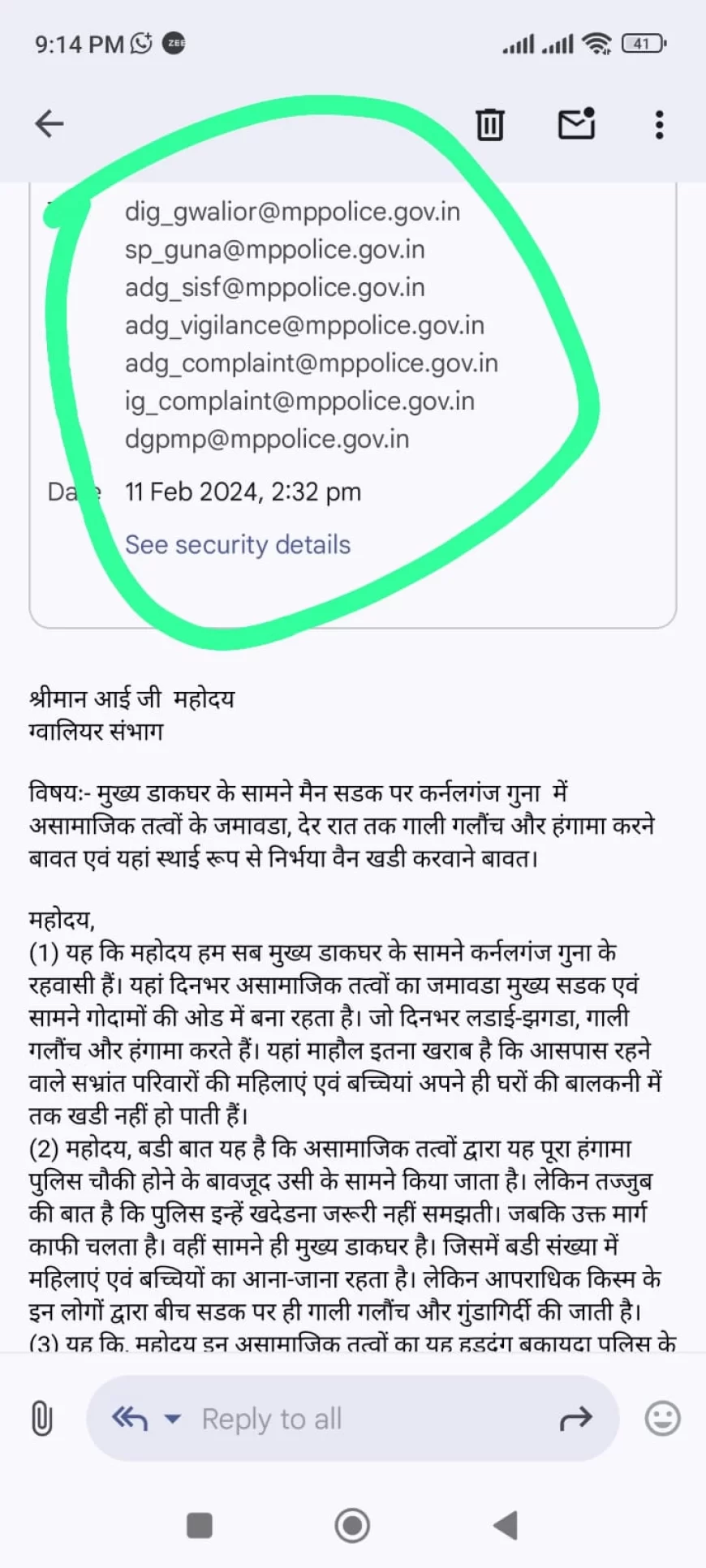Attach a file to reply
Screen dimensions: 706x1568
coord(41,1419)
